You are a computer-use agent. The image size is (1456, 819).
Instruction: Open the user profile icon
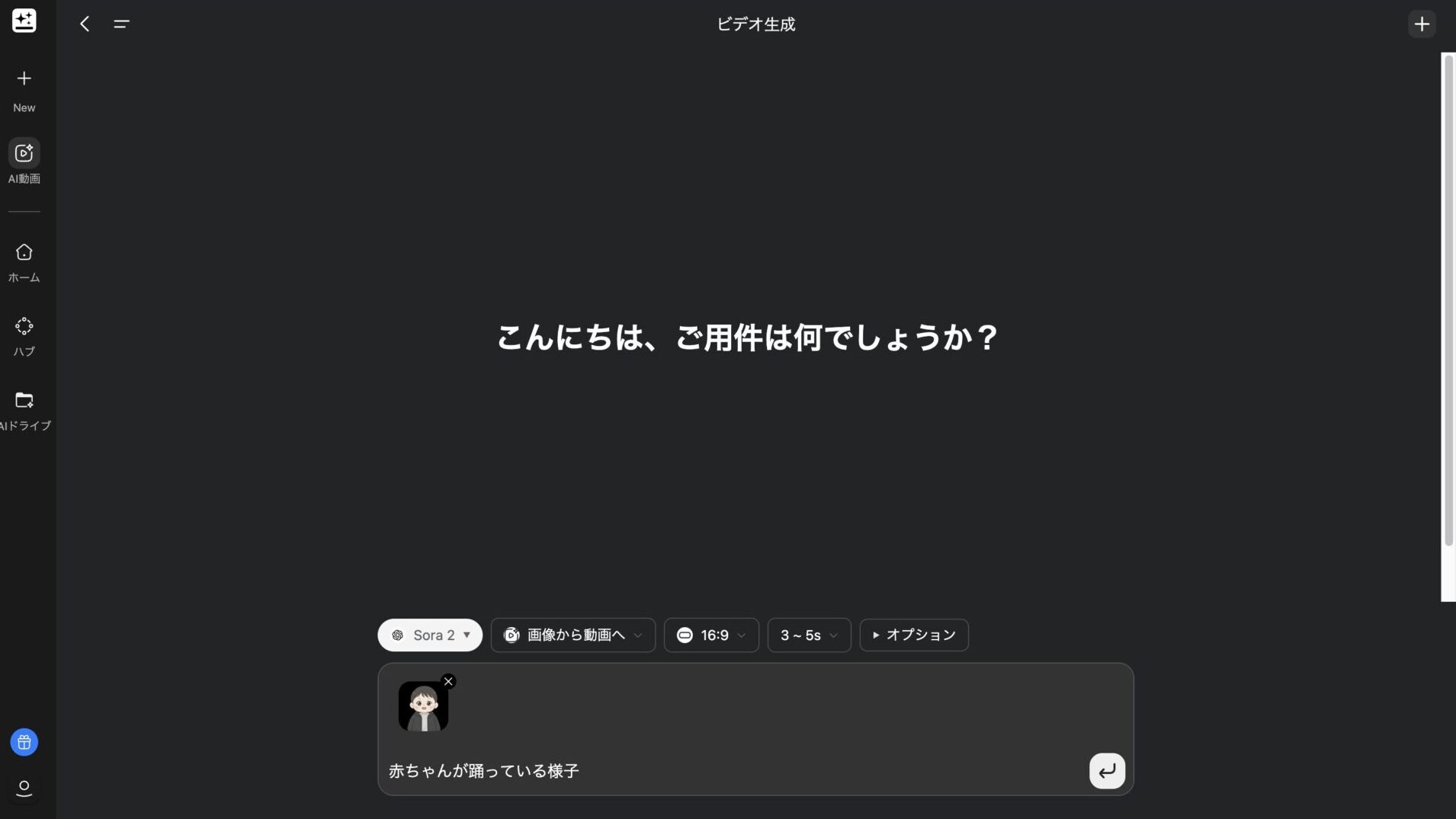(24, 788)
